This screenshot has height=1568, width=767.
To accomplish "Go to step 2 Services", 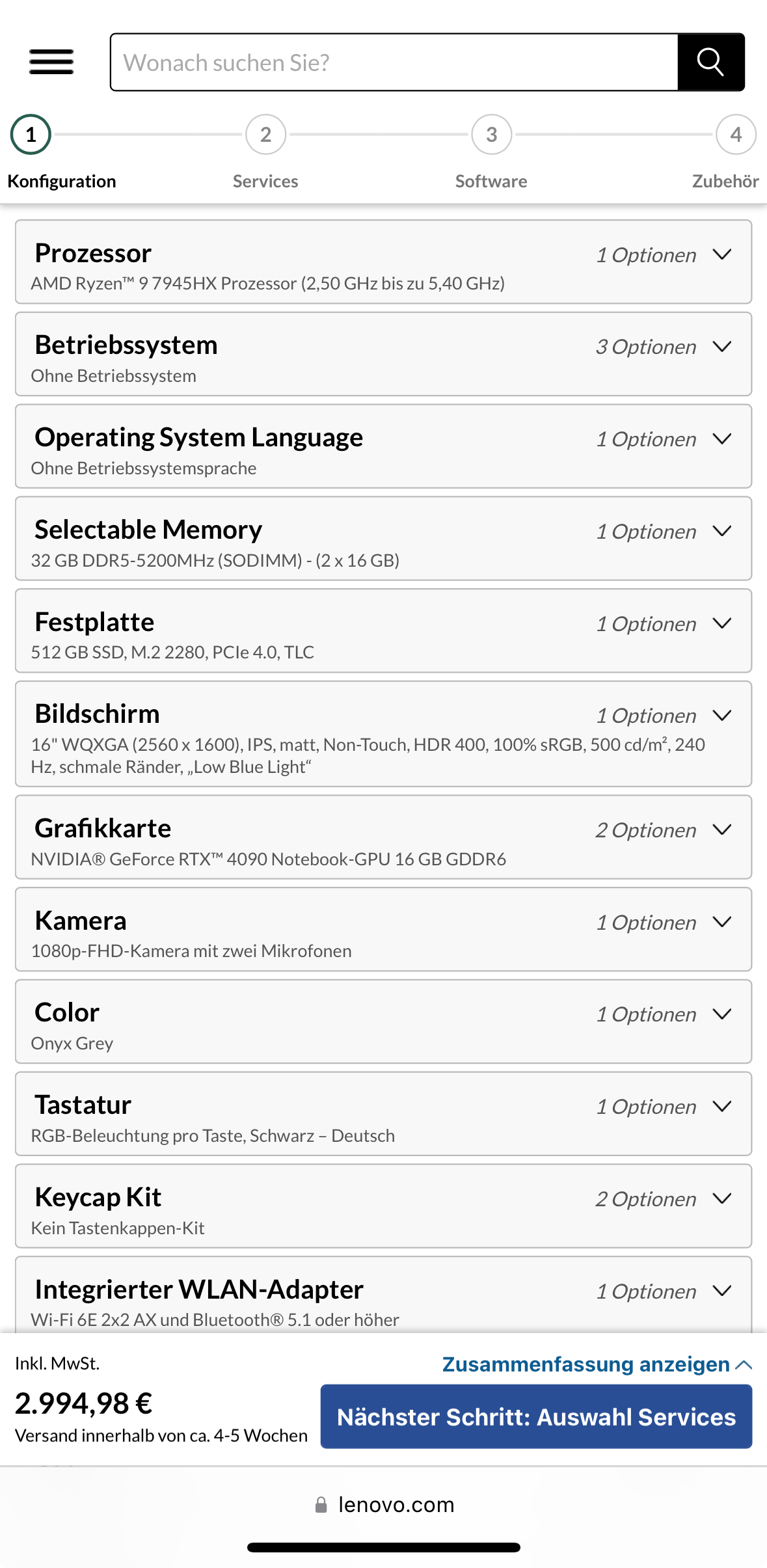I will pos(265,135).
